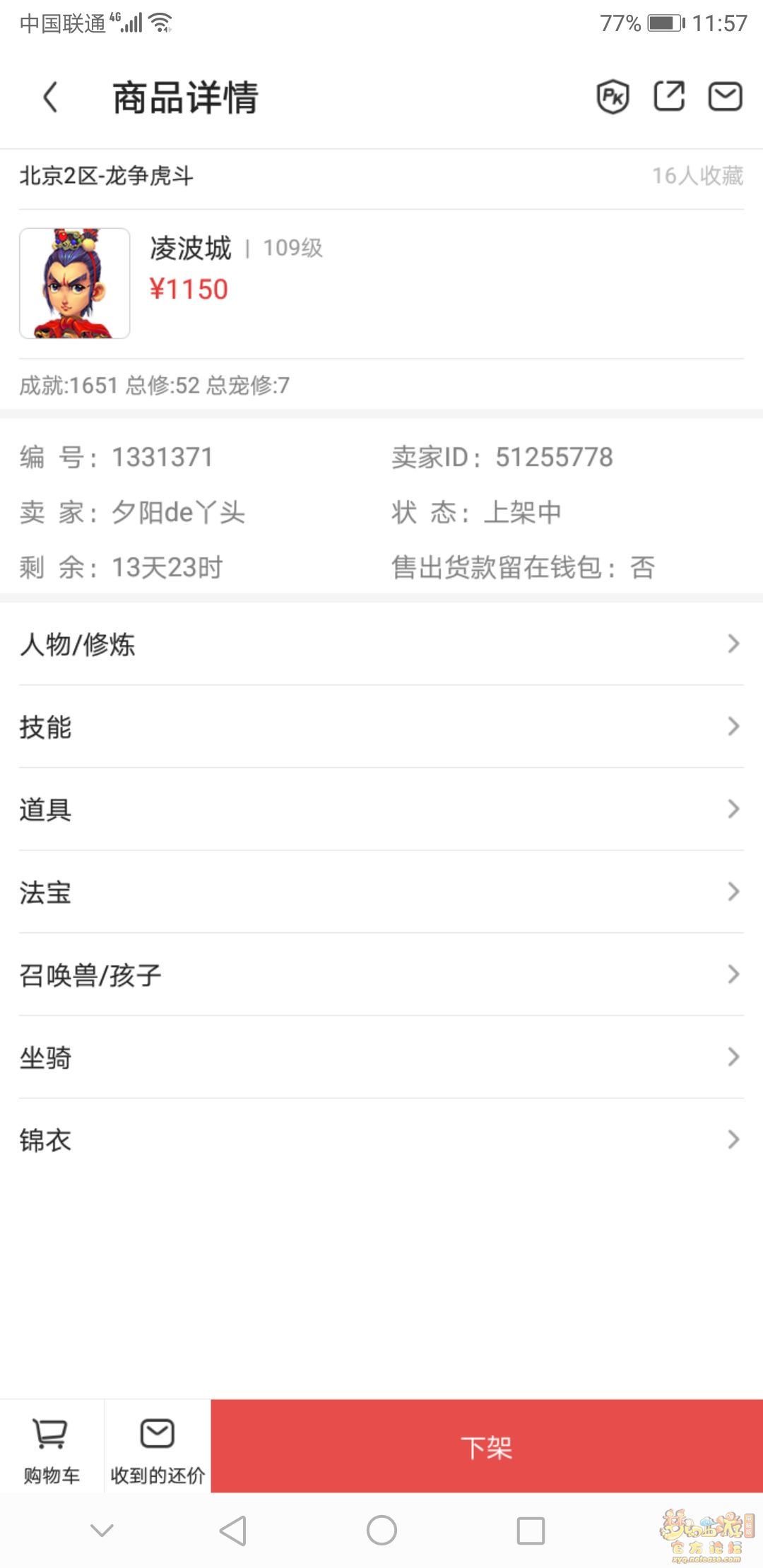
Task: Share this product listing
Action: click(668, 97)
